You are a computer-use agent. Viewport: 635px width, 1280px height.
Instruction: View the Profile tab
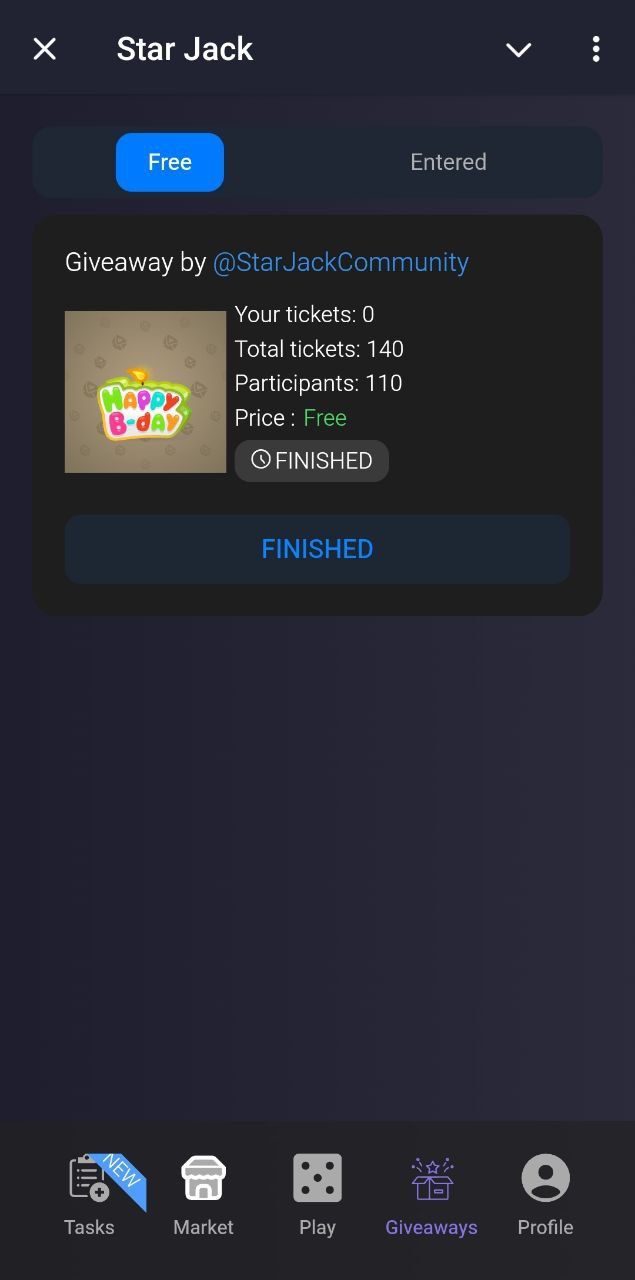point(545,1195)
